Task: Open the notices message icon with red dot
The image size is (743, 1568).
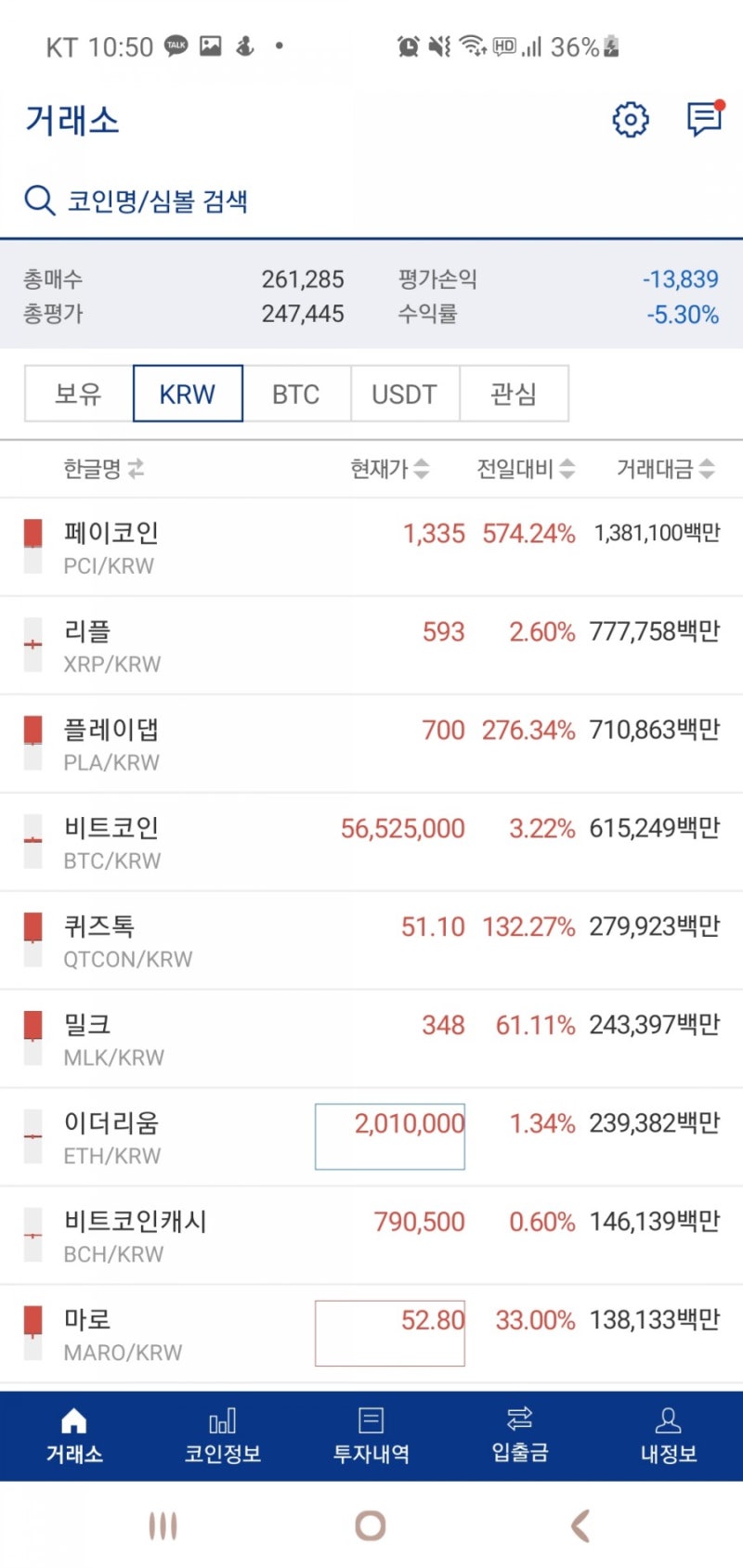Action: coord(703,119)
